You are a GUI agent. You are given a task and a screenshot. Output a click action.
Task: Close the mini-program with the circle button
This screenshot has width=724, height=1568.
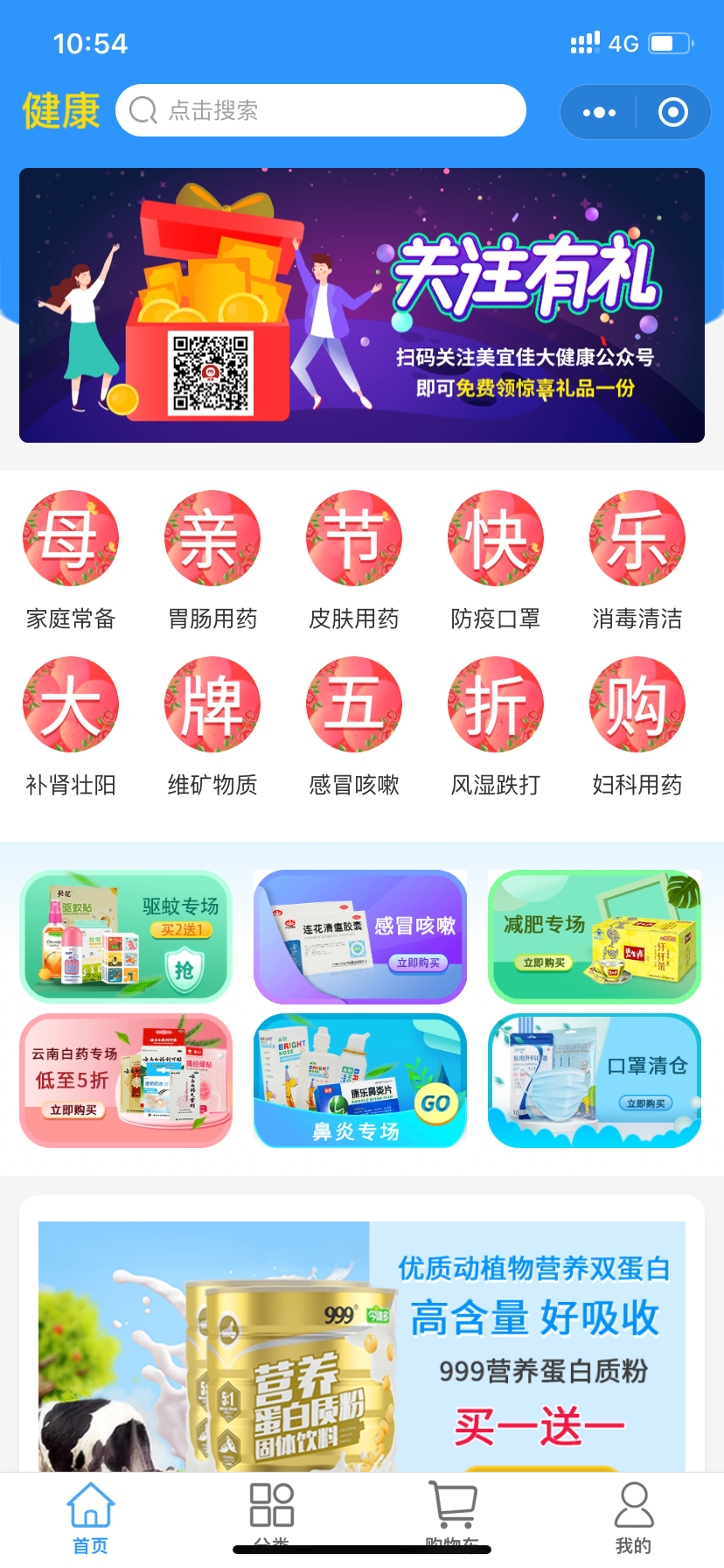coord(672,112)
